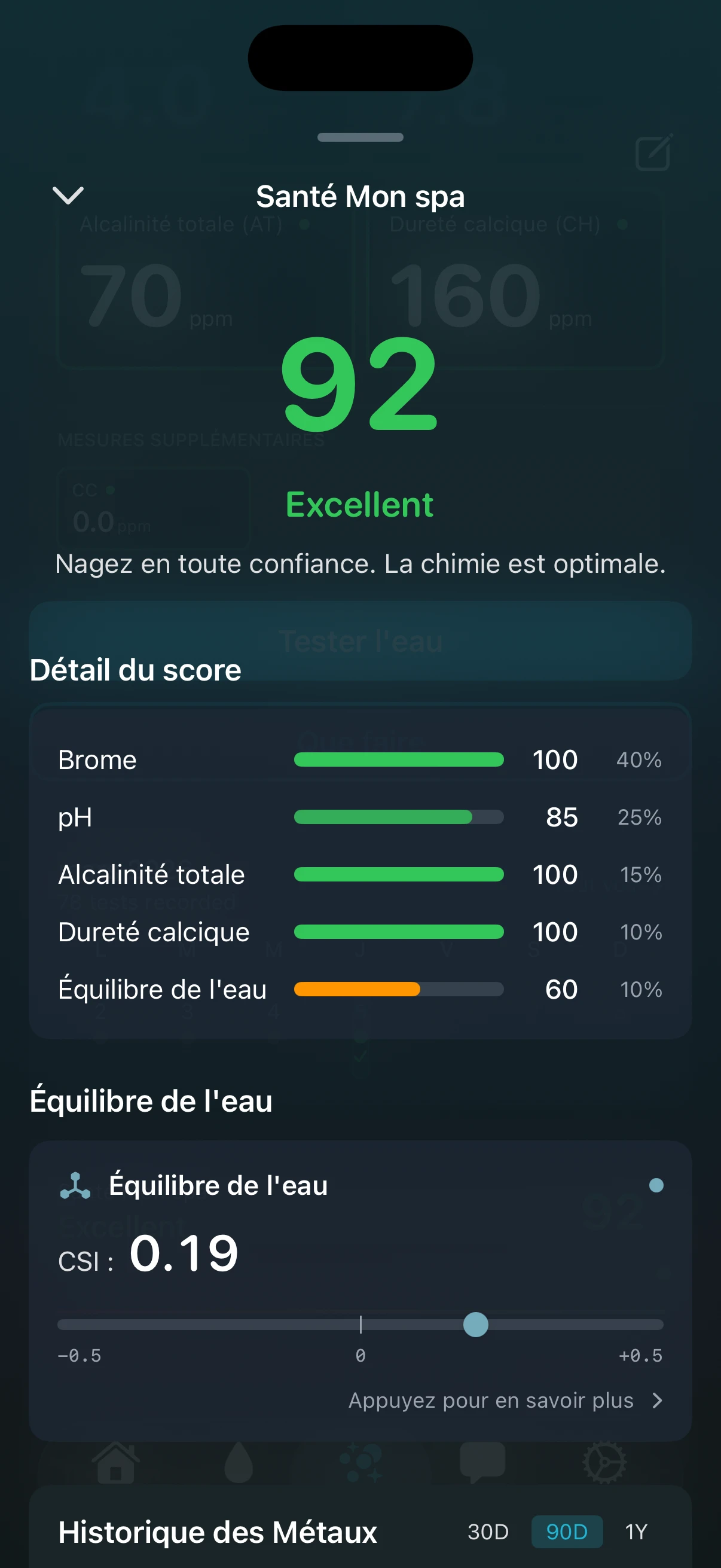Select the water drop icon in navigation bar

point(239,1462)
